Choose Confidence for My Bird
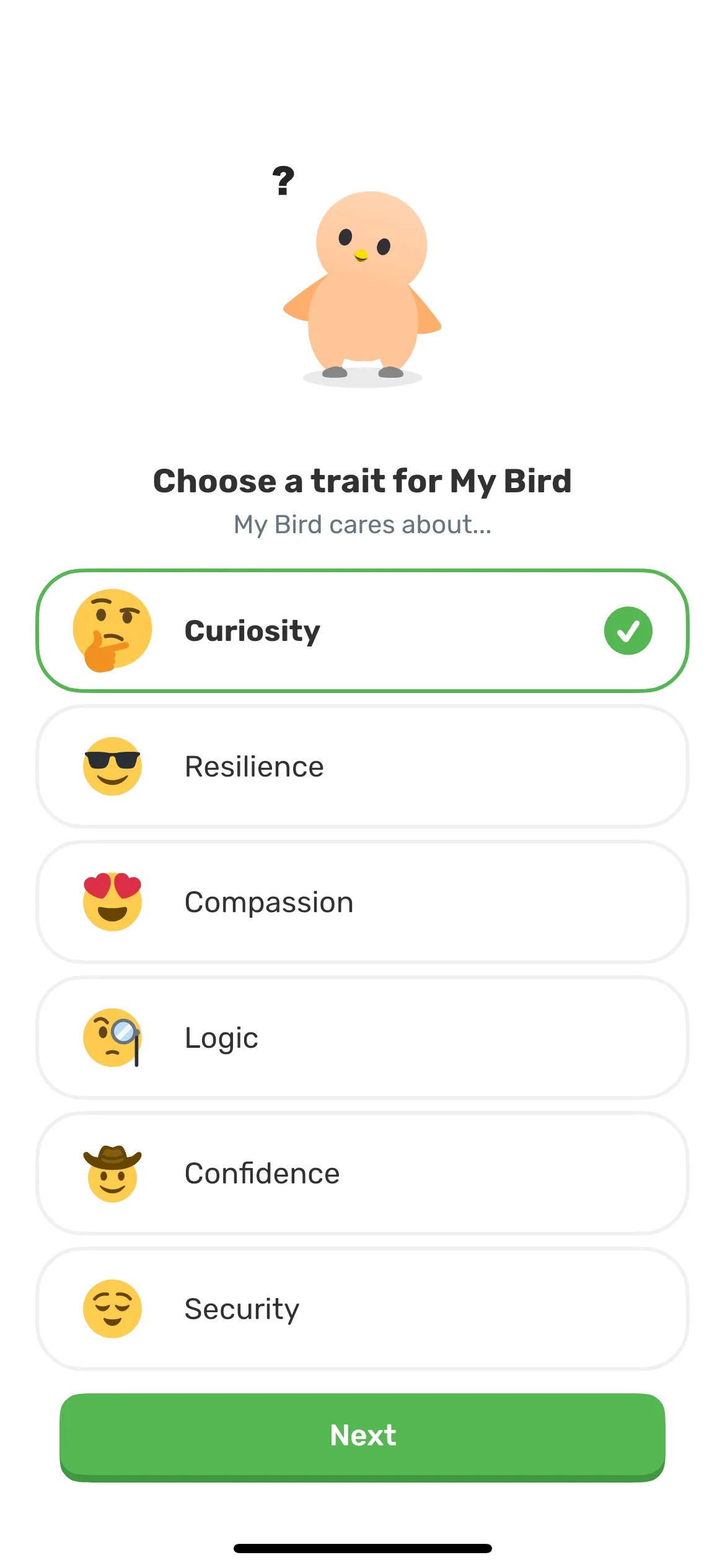The height and width of the screenshot is (1568, 725). point(362,1173)
